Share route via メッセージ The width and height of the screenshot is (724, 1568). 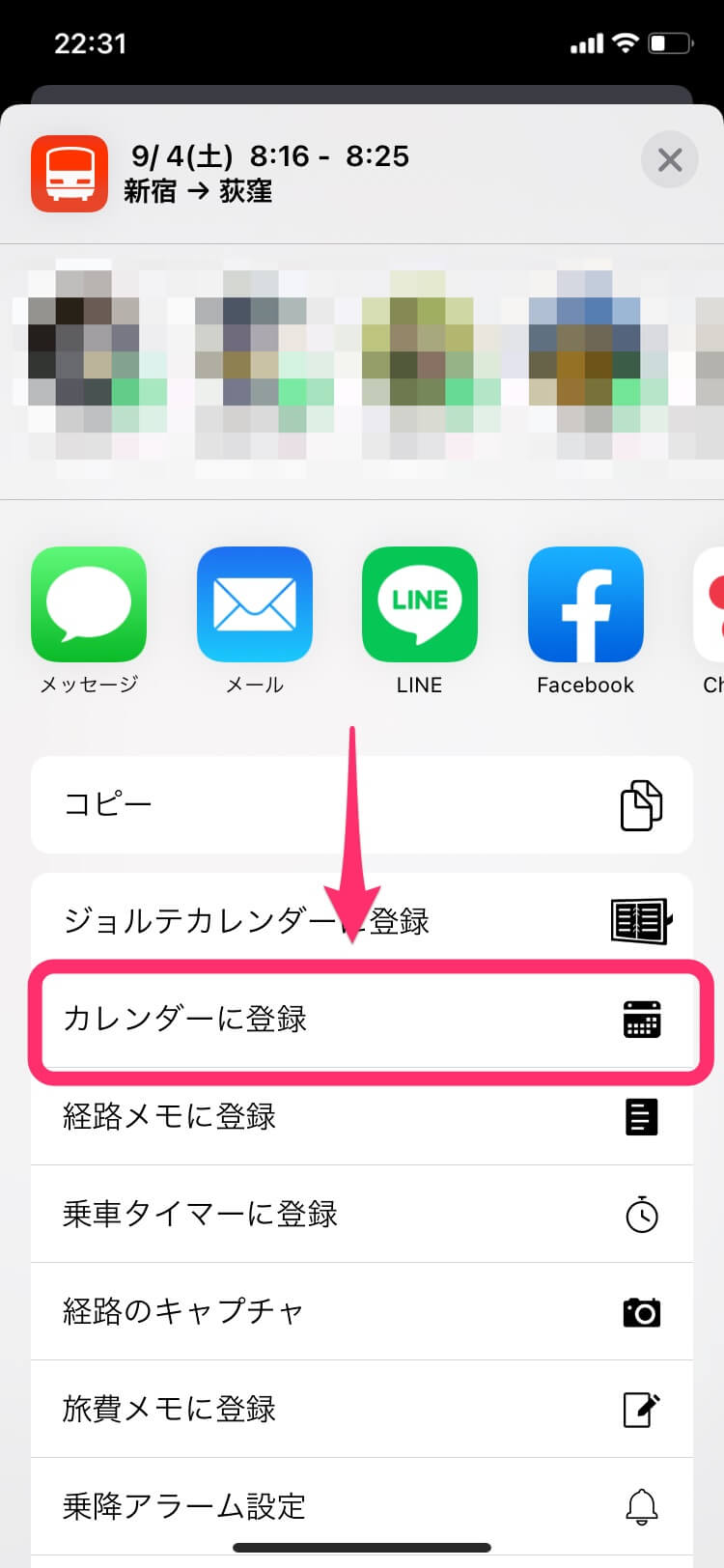[x=89, y=605]
